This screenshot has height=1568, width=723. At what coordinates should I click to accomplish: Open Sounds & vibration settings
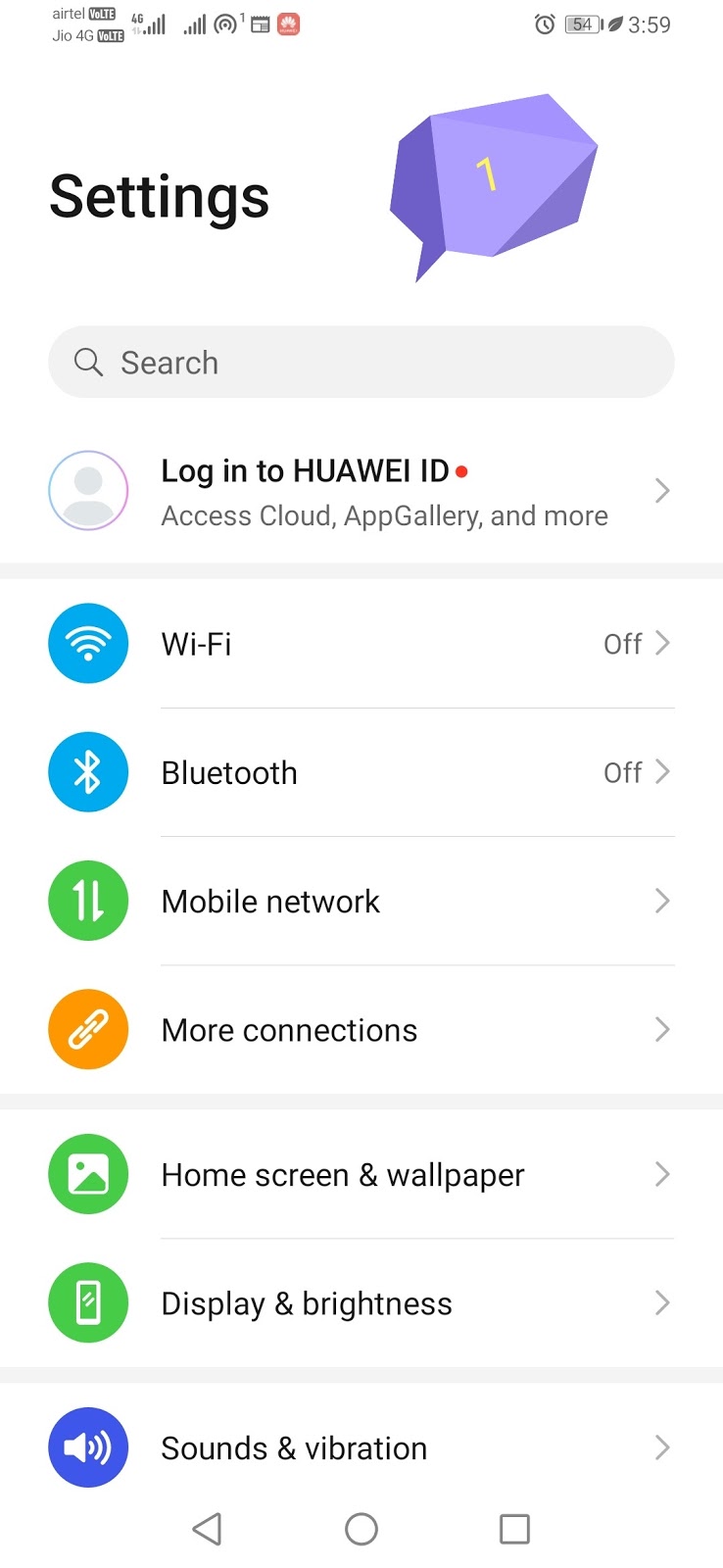click(x=361, y=1447)
